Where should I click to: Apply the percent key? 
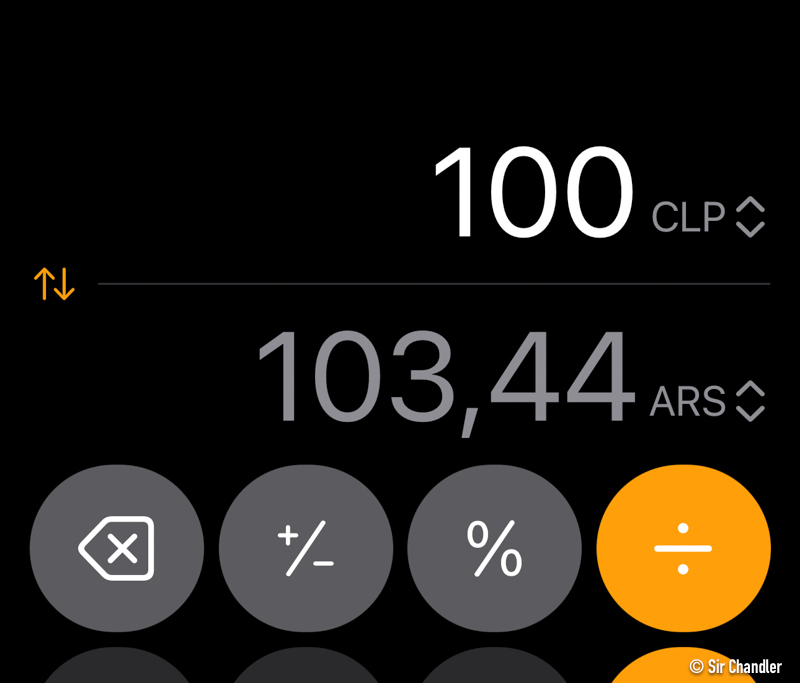click(494, 548)
